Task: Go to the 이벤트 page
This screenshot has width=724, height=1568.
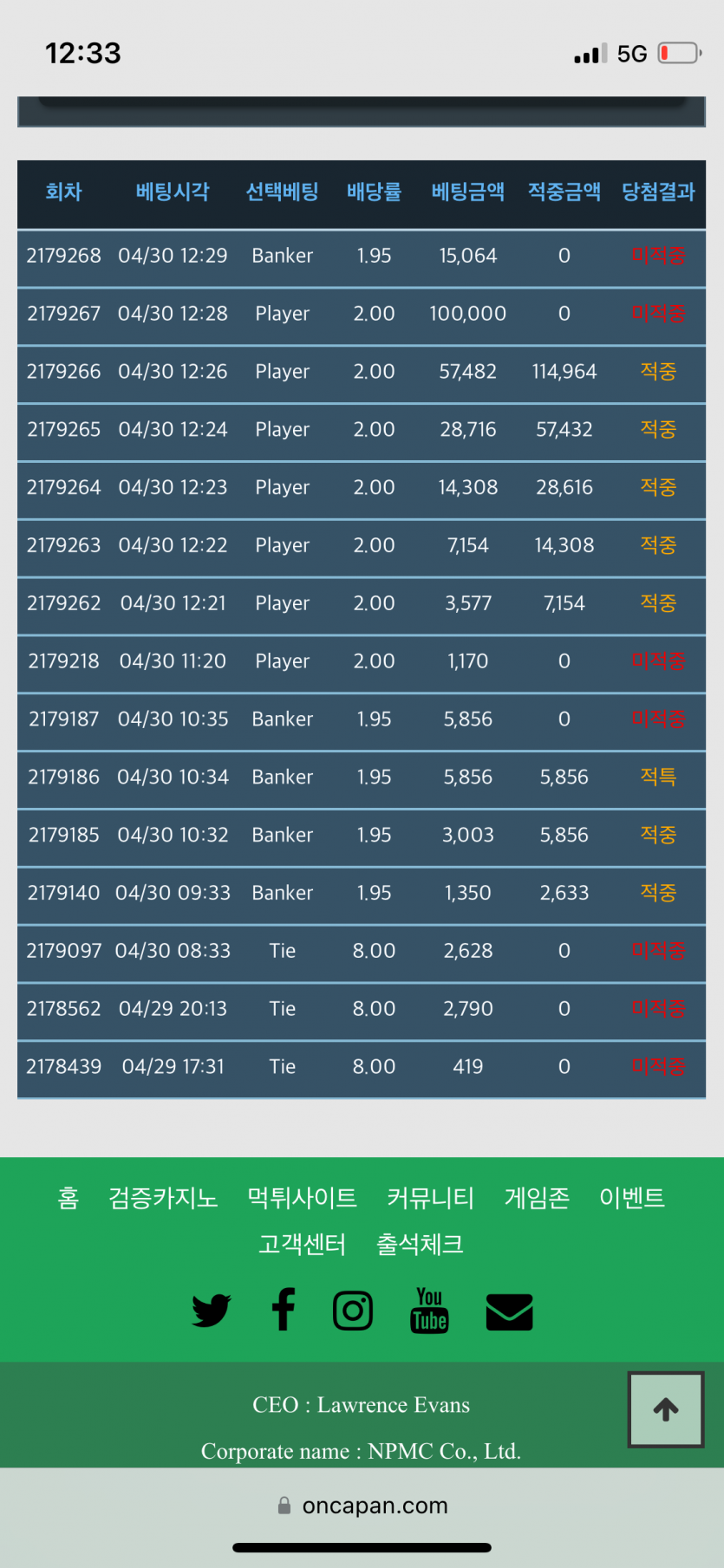Action: [632, 1198]
